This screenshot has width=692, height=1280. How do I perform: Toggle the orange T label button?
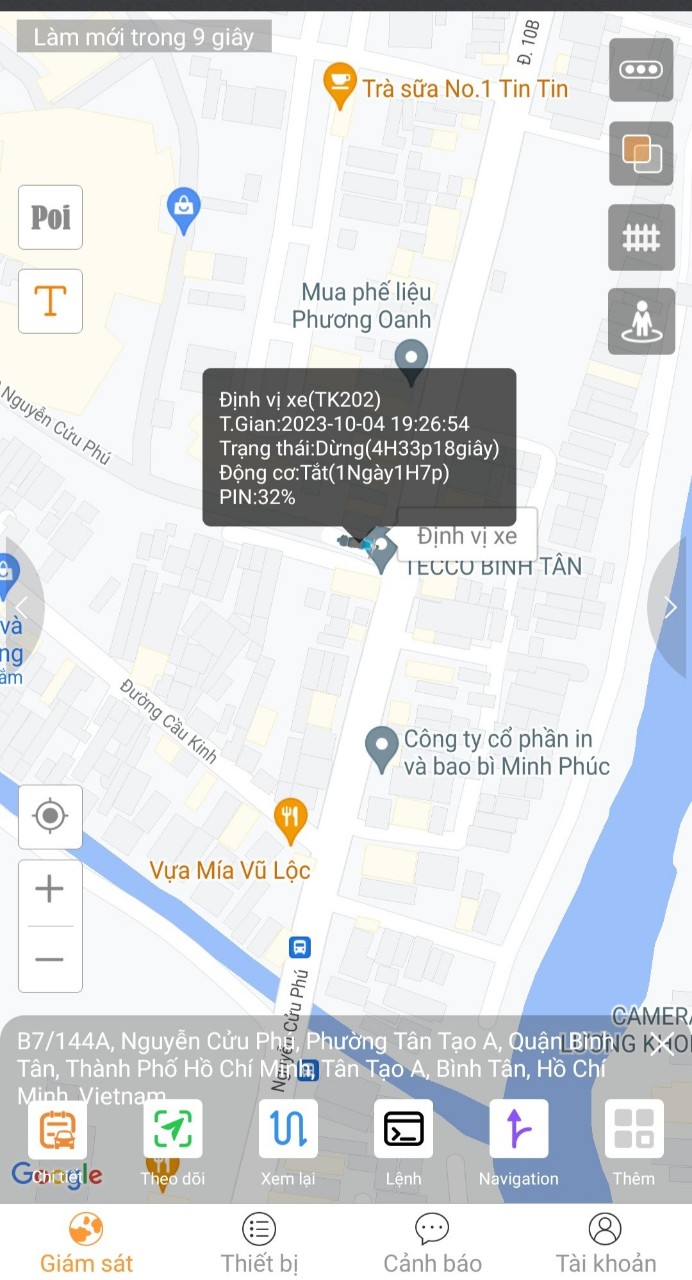pyautogui.click(x=50, y=301)
